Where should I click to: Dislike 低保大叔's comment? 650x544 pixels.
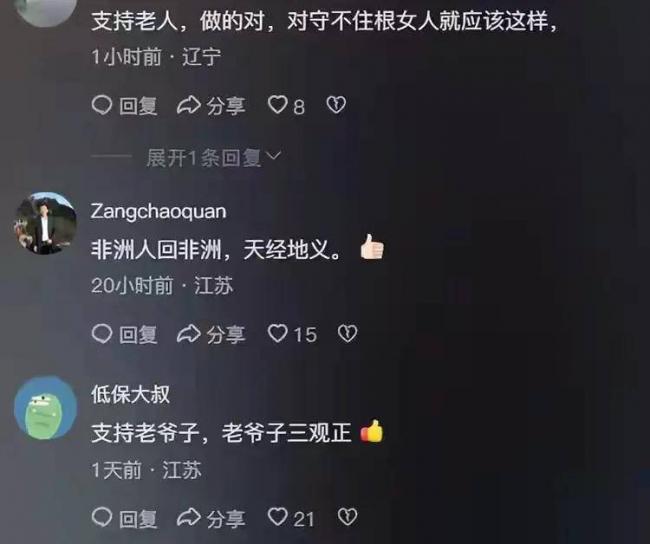[347, 517]
